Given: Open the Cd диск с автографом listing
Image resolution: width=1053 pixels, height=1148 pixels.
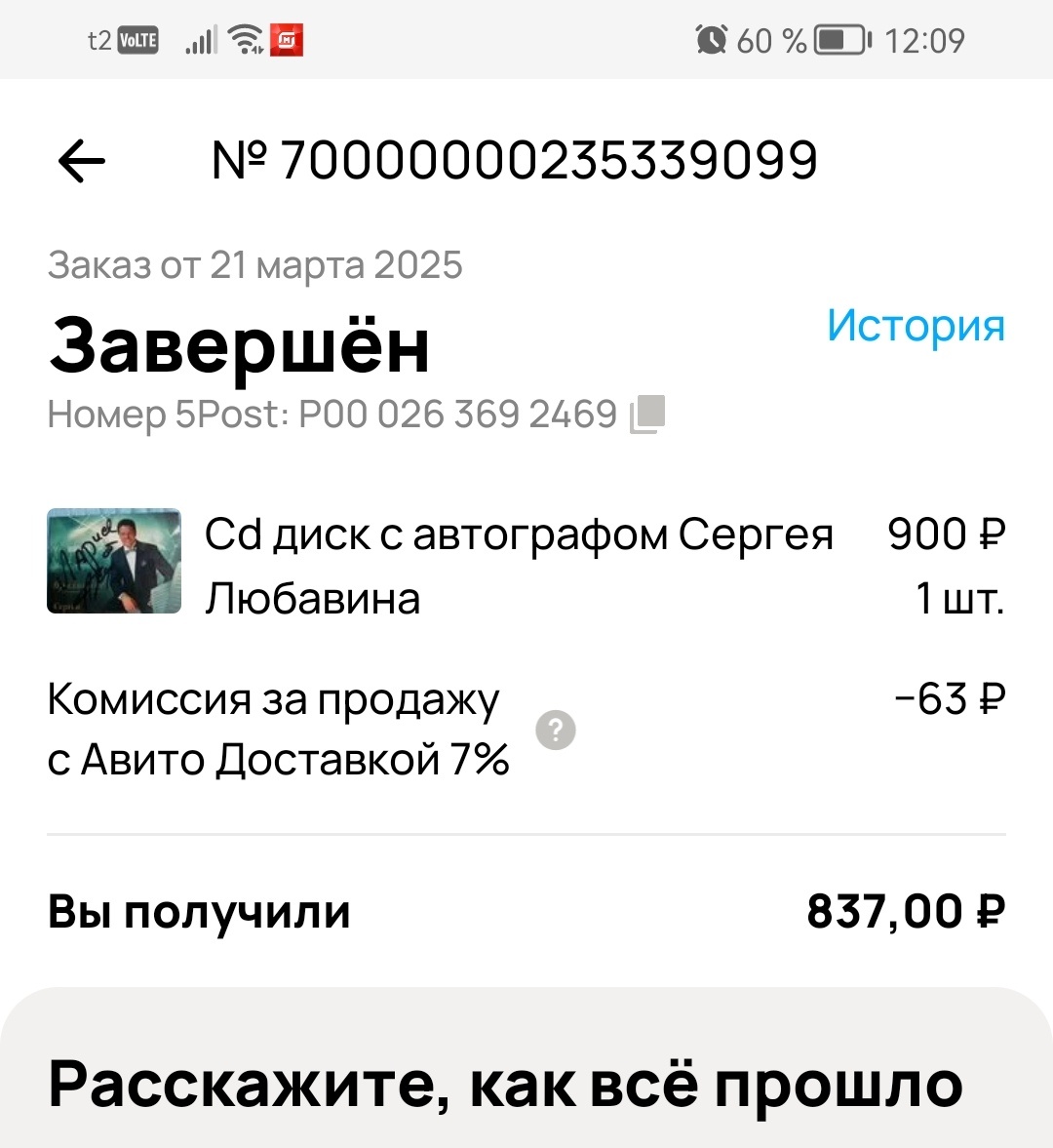Looking at the screenshot, I should click(x=517, y=566).
